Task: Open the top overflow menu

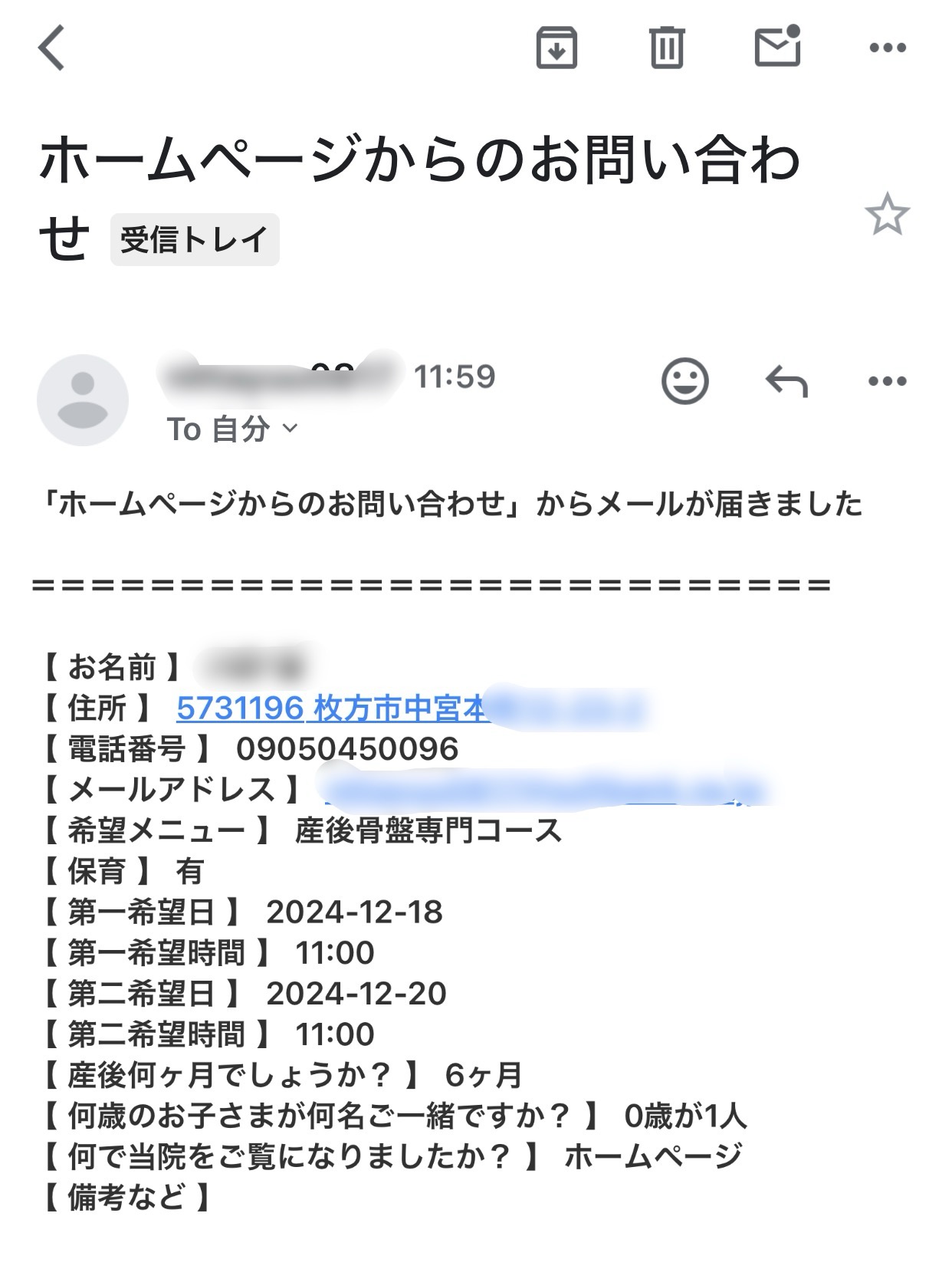Action: [888, 48]
